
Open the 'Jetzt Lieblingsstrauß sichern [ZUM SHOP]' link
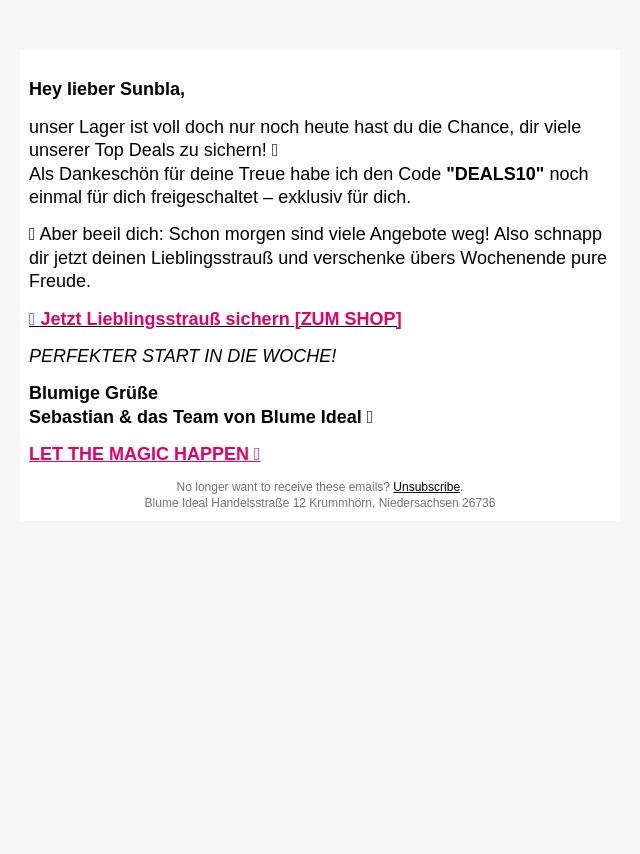coord(215,319)
